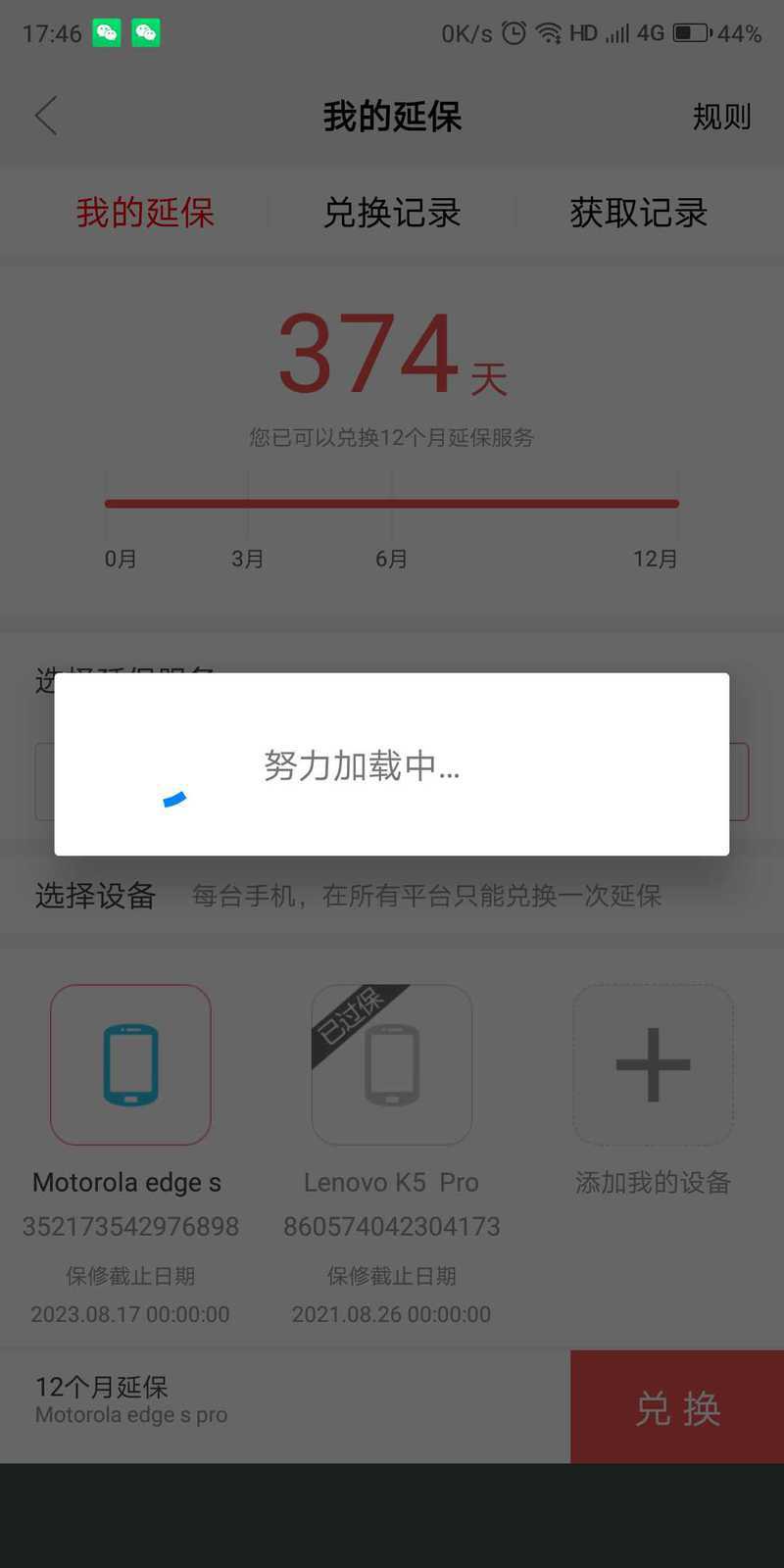Select the Lenovo K5 Pro device
Screen dimensions: 784x1568
click(392, 1065)
